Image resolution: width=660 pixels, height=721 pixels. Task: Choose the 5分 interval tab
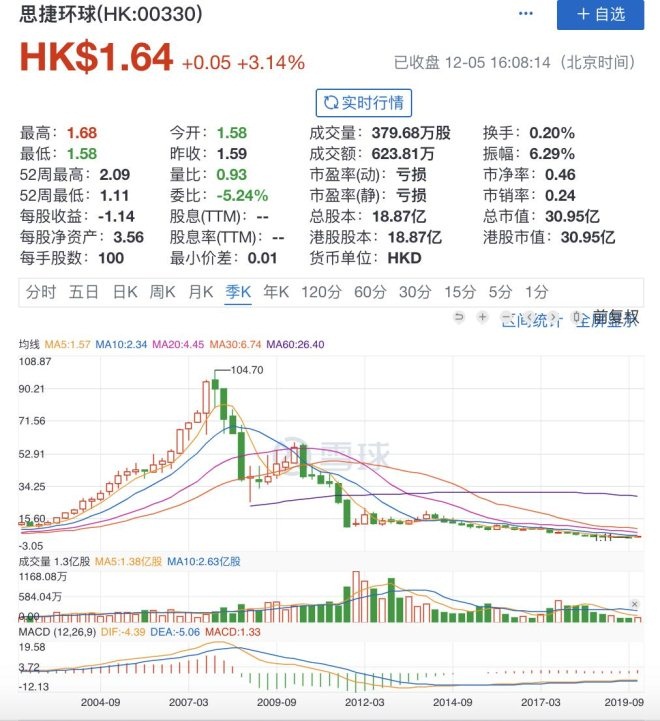pyautogui.click(x=500, y=292)
